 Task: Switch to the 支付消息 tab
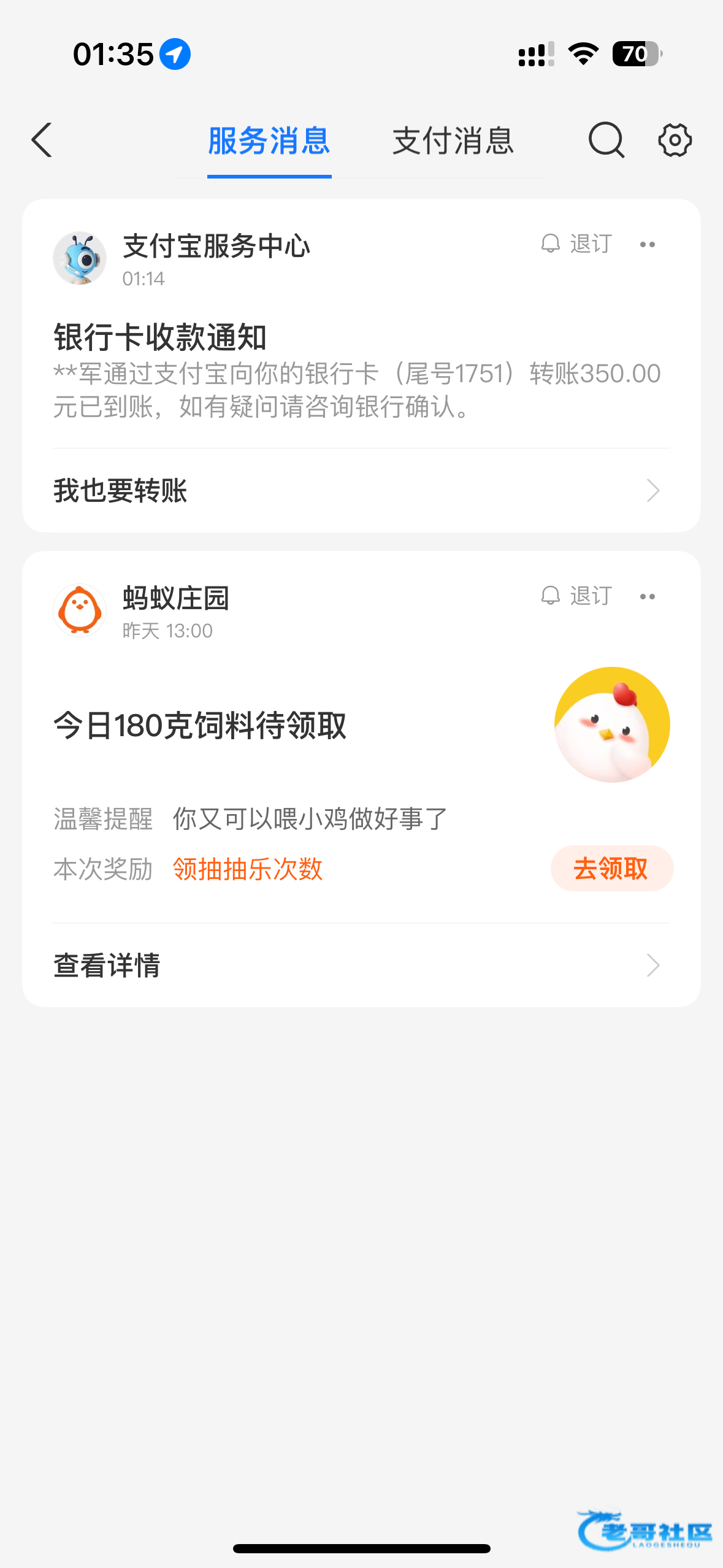point(453,141)
